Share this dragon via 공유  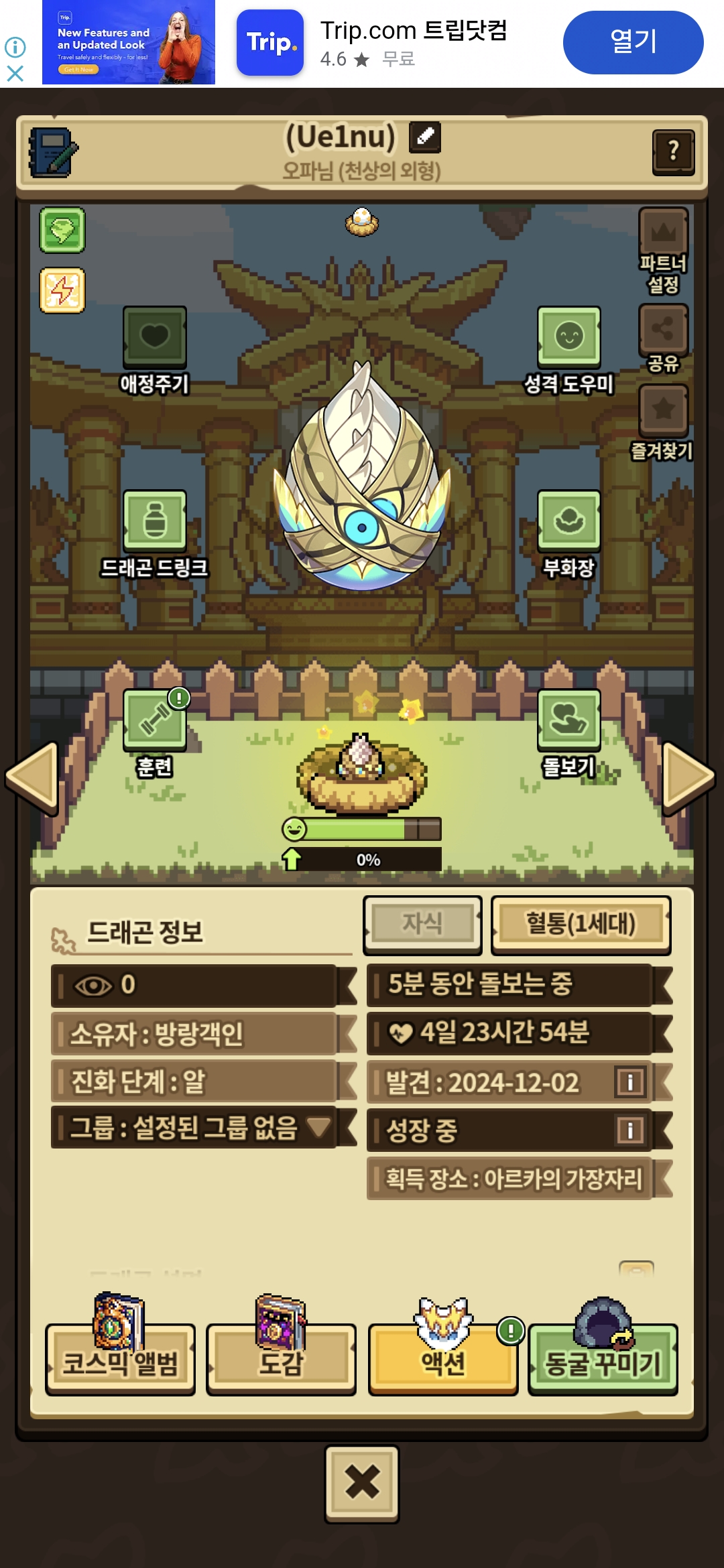pyautogui.click(x=663, y=329)
